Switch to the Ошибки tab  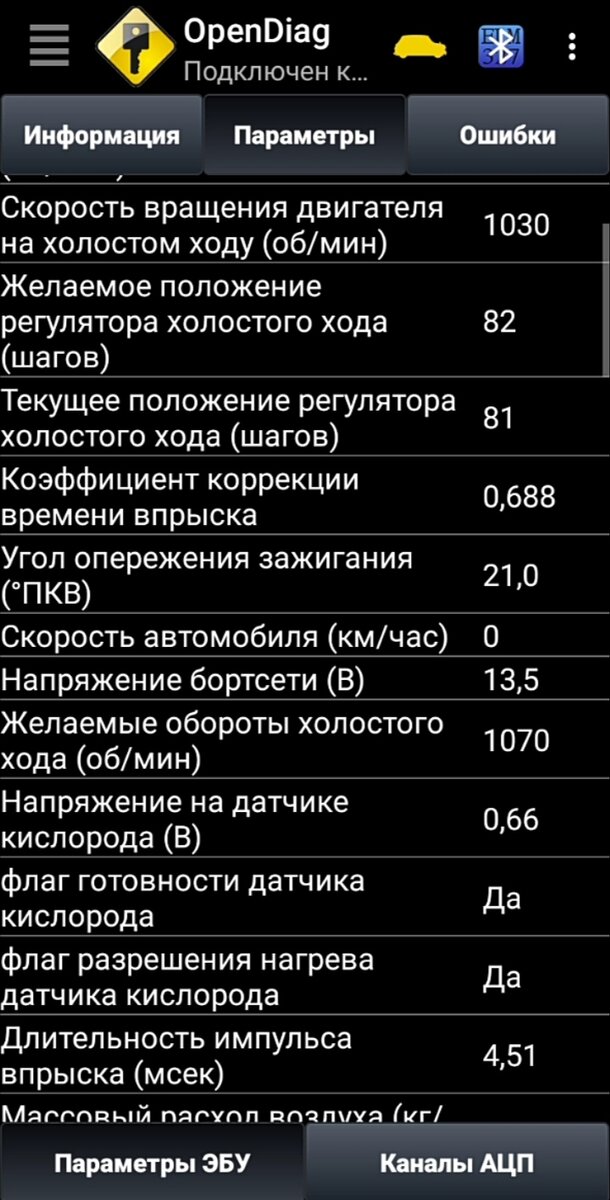[x=508, y=136]
